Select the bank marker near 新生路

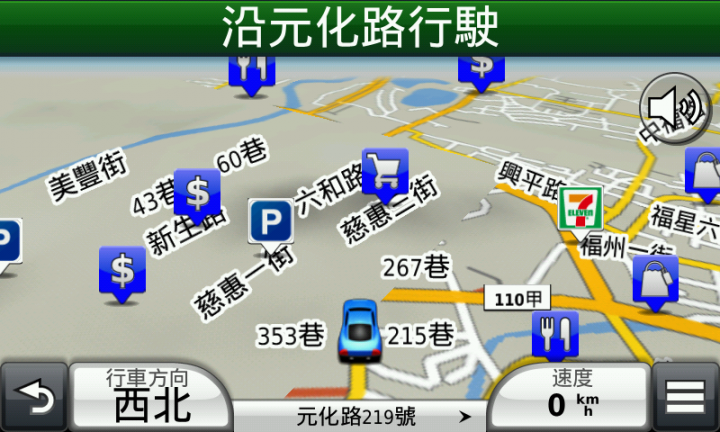point(197,190)
